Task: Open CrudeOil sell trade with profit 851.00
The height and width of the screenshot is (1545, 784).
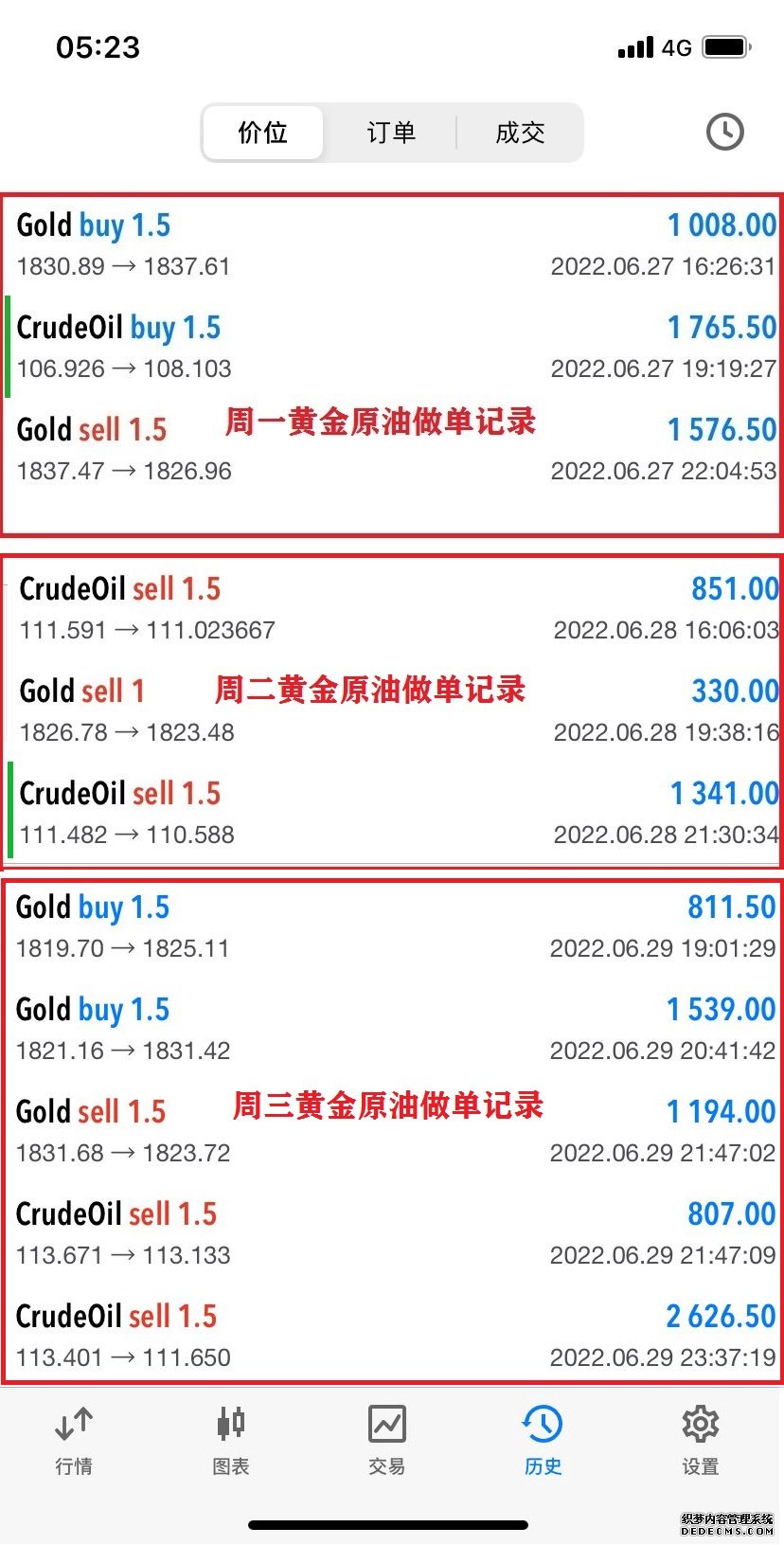Action: [x=392, y=608]
